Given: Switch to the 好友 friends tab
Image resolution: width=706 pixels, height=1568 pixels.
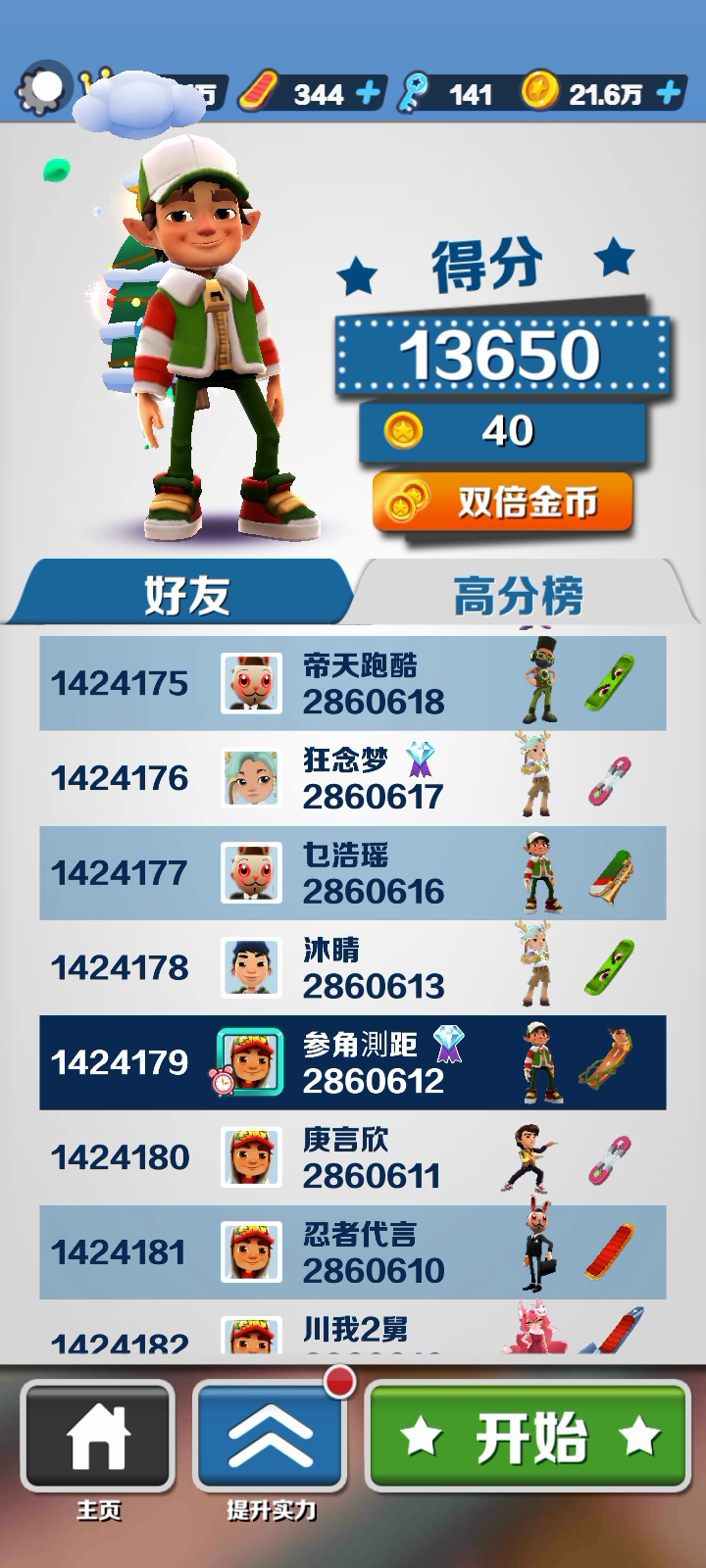Looking at the screenshot, I should (x=186, y=594).
